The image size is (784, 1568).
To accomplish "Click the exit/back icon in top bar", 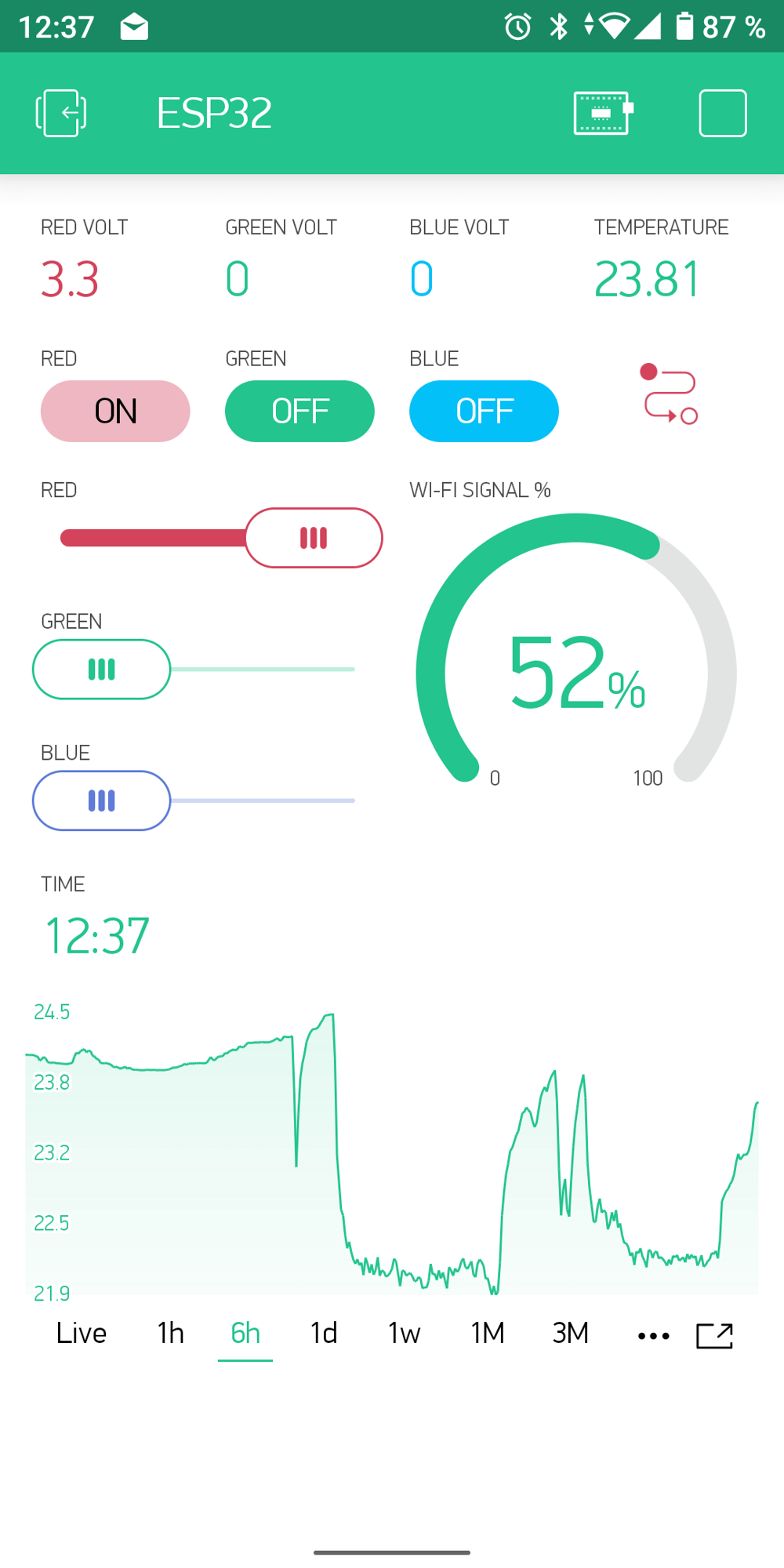I will (x=62, y=112).
